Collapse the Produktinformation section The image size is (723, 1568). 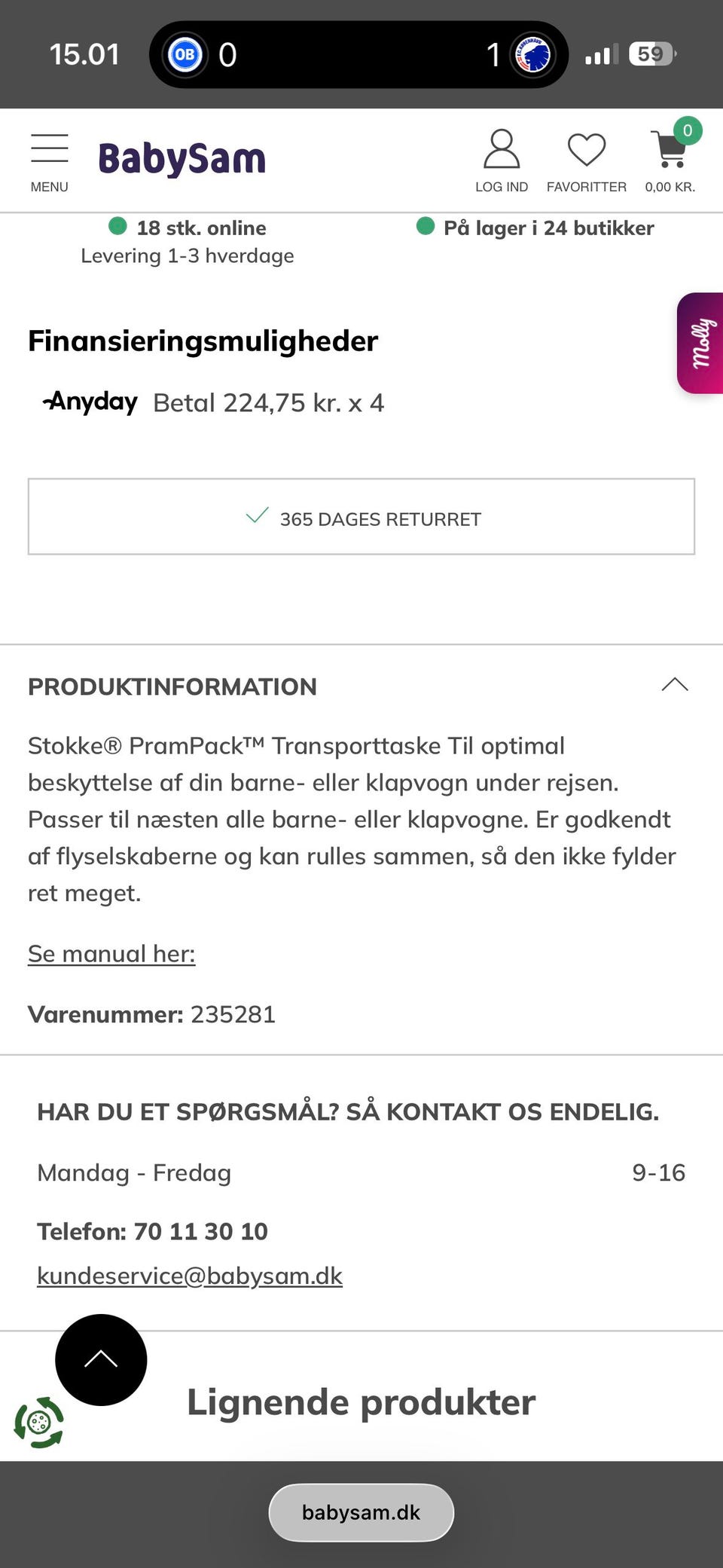coord(674,685)
